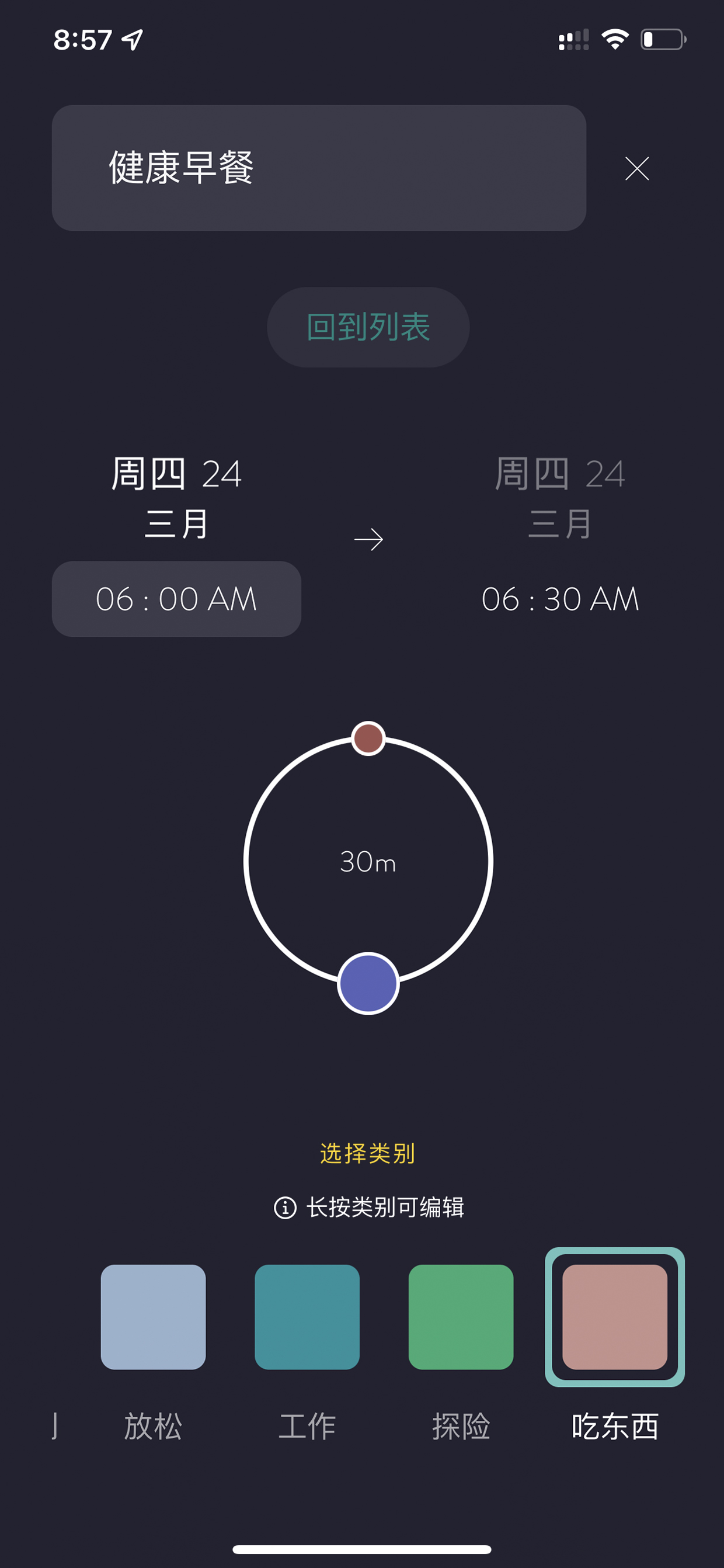Open the 06:00 AM start time picker
This screenshot has height=1568, width=724.
click(x=176, y=599)
